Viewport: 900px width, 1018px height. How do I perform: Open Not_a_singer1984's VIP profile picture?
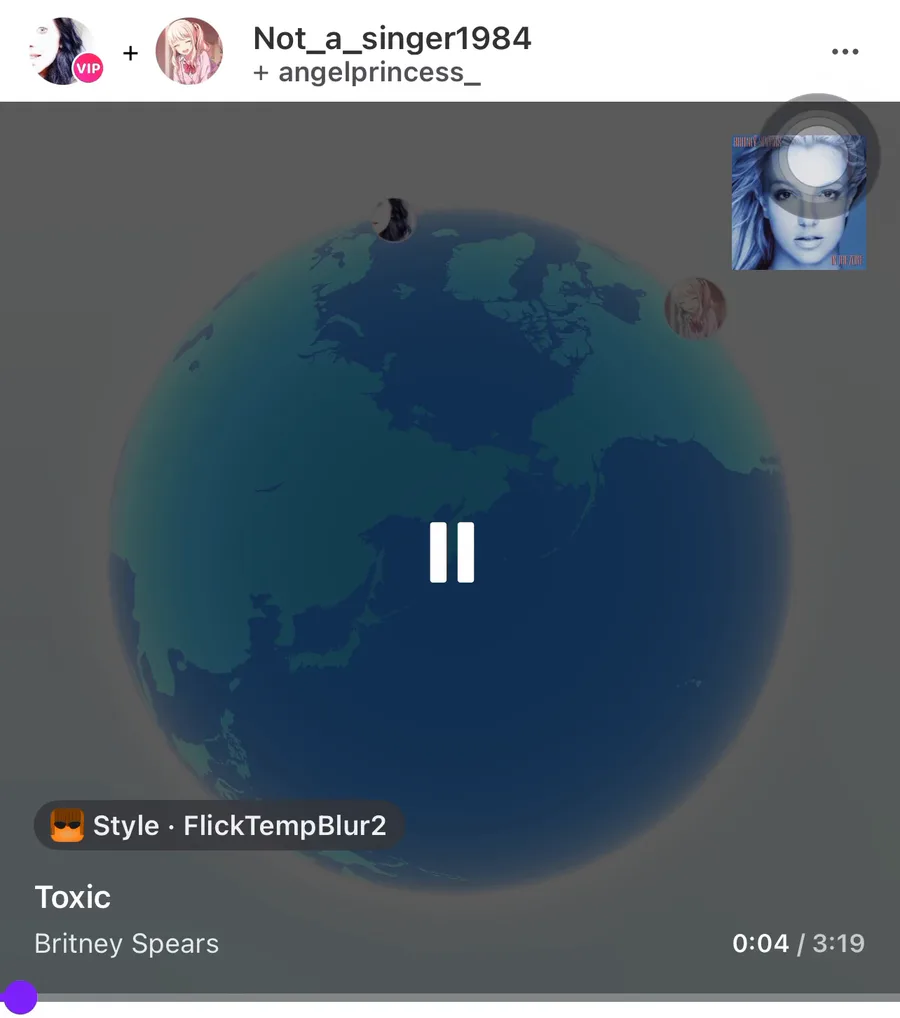[63, 51]
